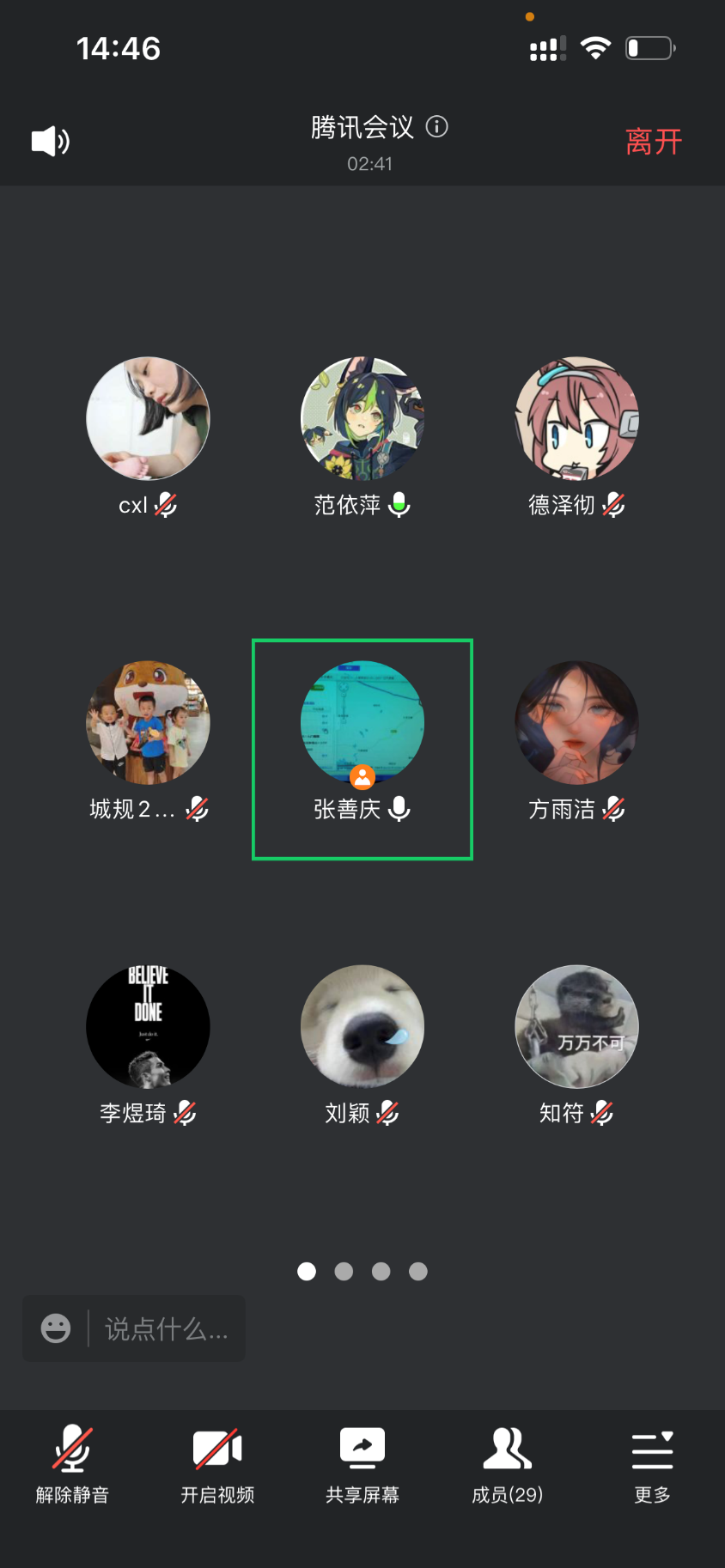
Task: Tap the 说点什么 chat input
Action: click(166, 1329)
